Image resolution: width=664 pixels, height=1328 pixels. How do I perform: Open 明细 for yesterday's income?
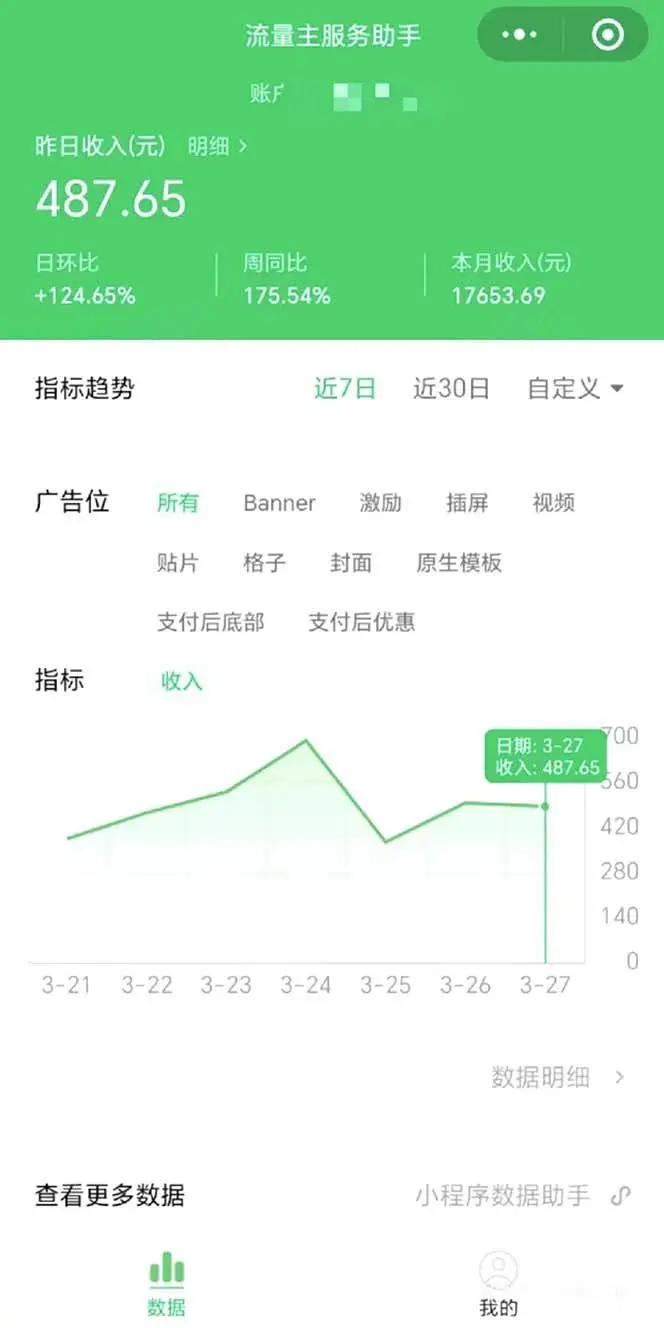point(217,147)
